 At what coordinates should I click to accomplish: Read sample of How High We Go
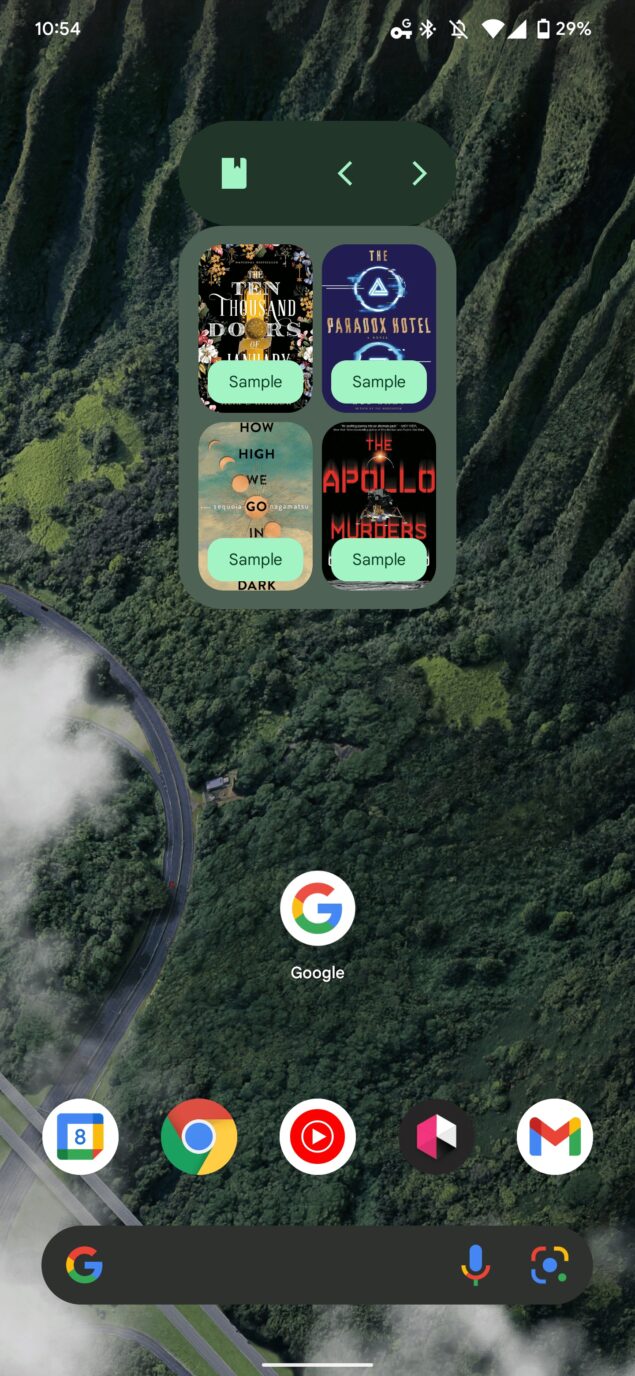(x=255, y=560)
